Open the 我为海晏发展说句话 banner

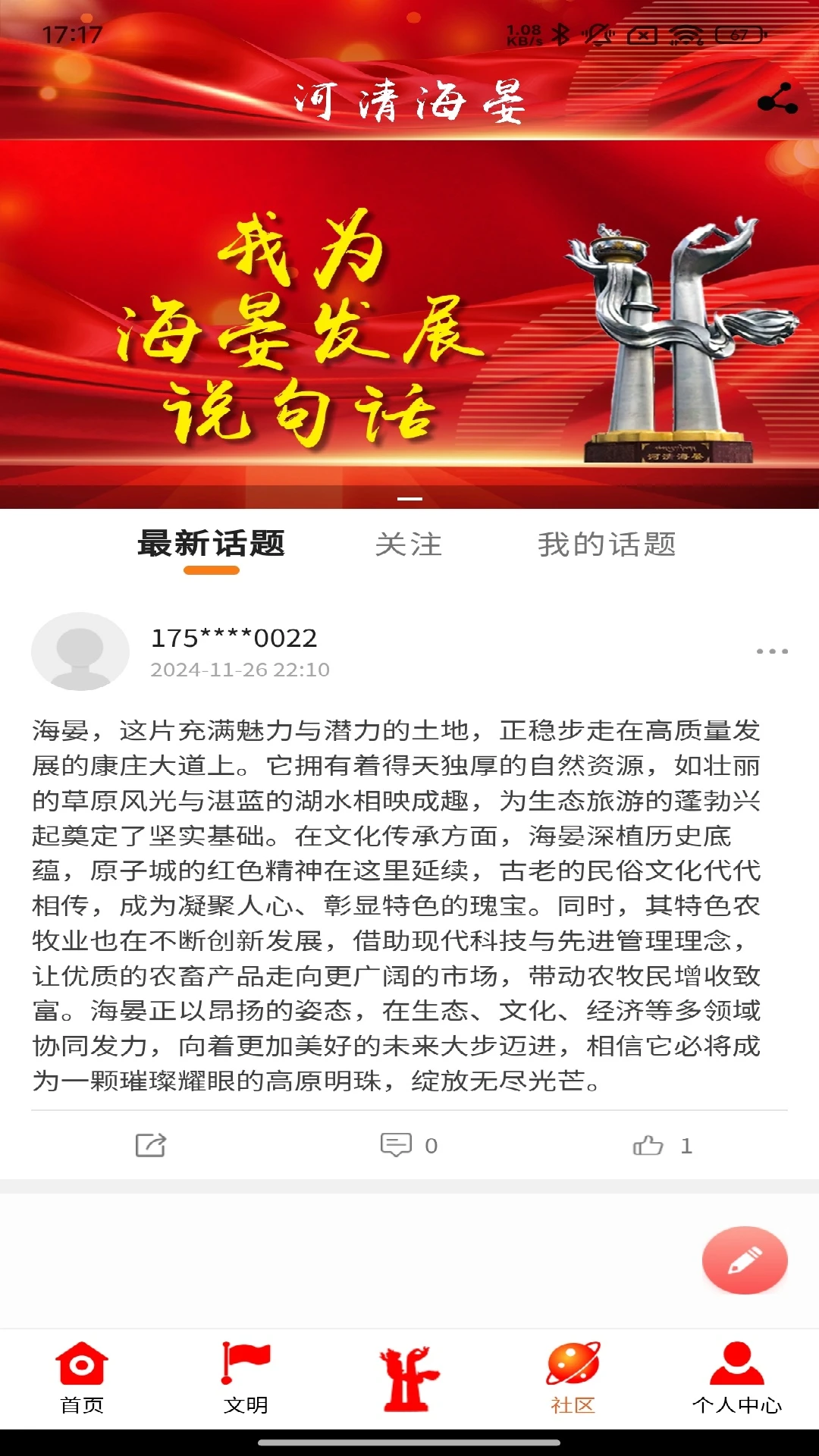(409, 322)
